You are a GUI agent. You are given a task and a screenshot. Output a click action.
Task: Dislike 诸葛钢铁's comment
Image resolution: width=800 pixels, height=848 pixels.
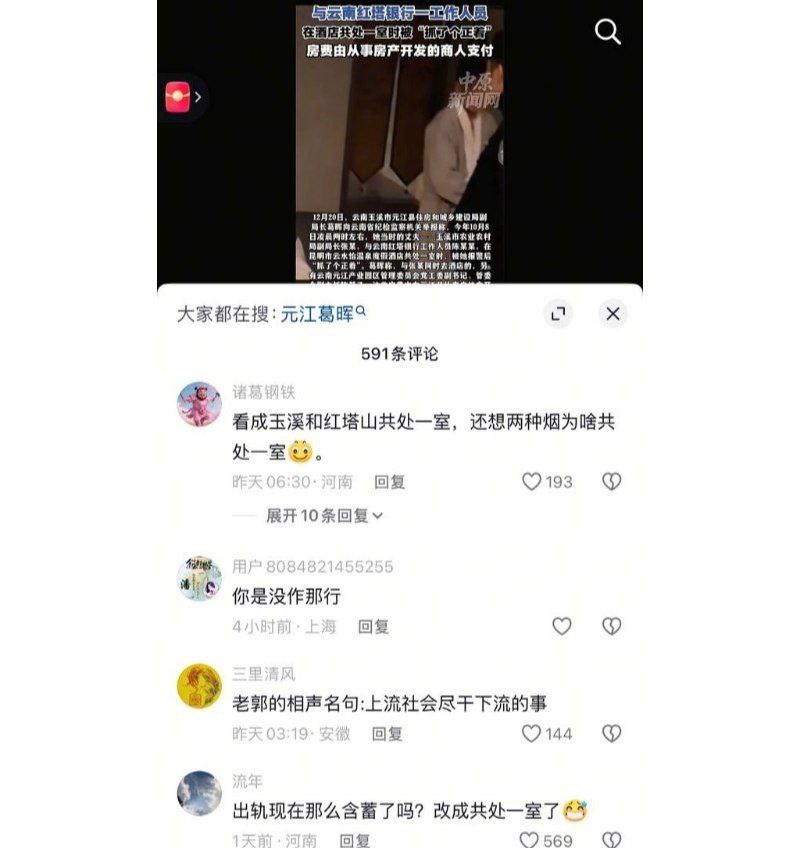tap(611, 481)
